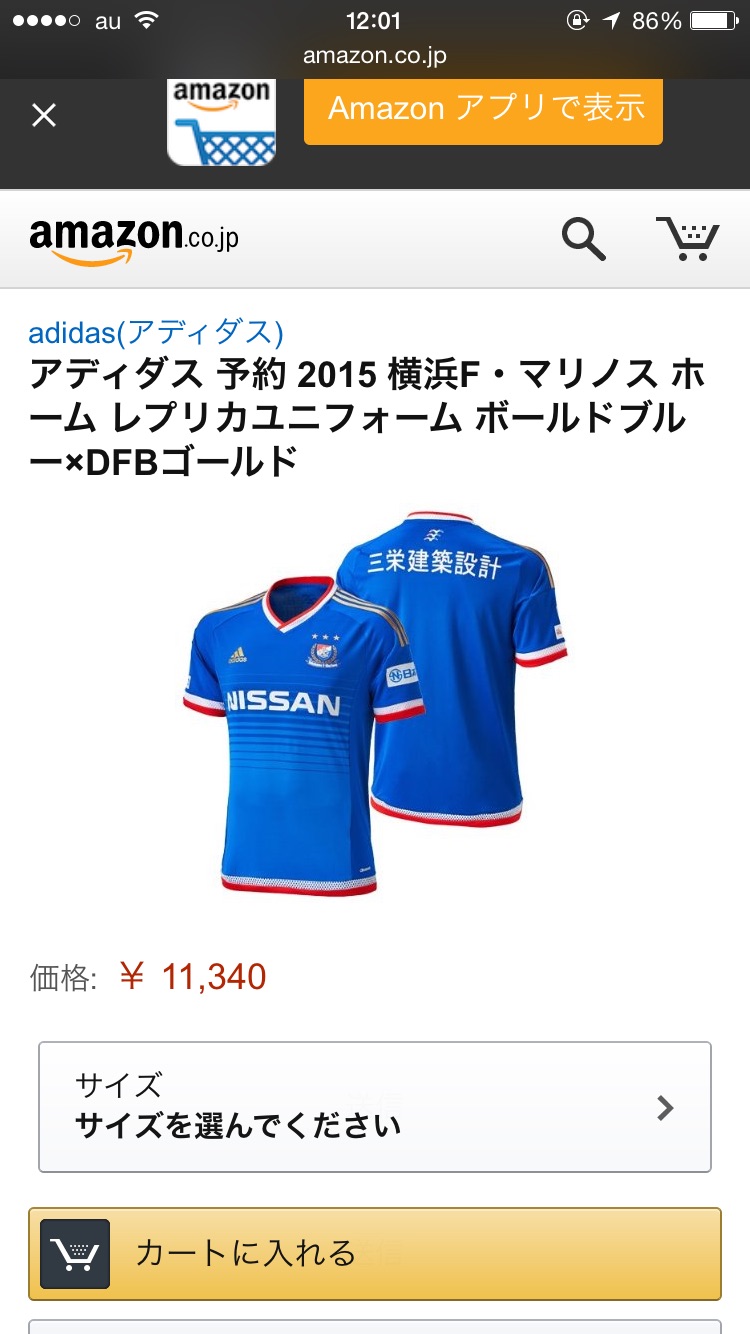This screenshot has width=750, height=1334.
Task: Open the search magnifier icon
Action: (x=583, y=240)
